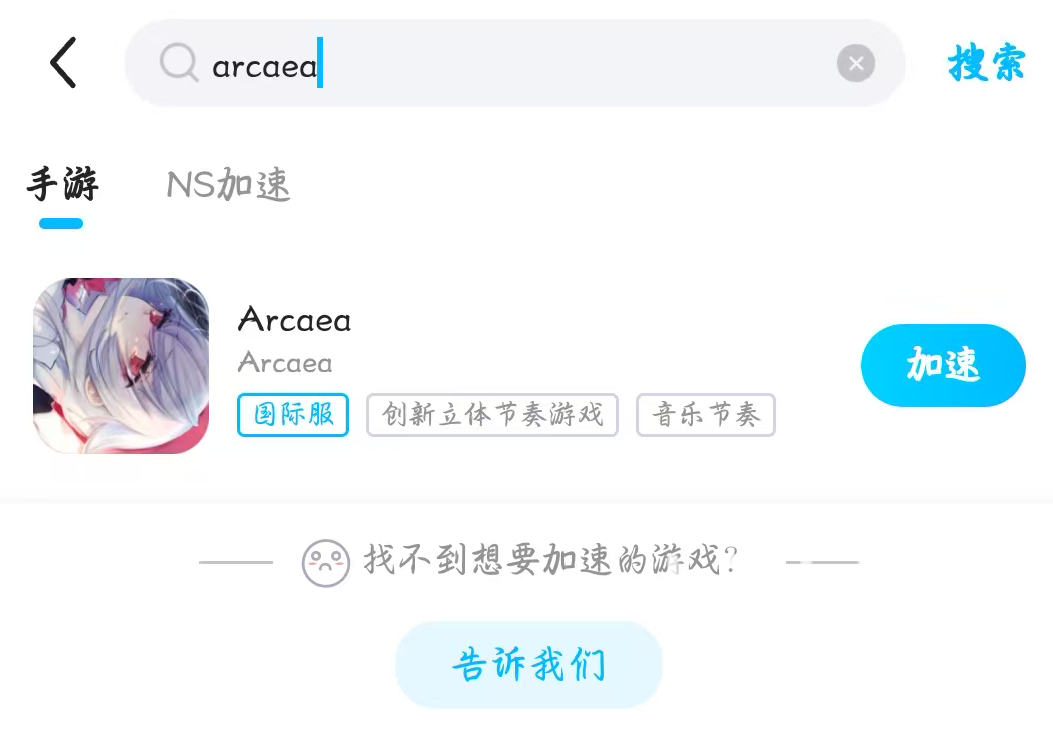Tap the 告诉我们 button
1053x748 pixels.
[529, 665]
